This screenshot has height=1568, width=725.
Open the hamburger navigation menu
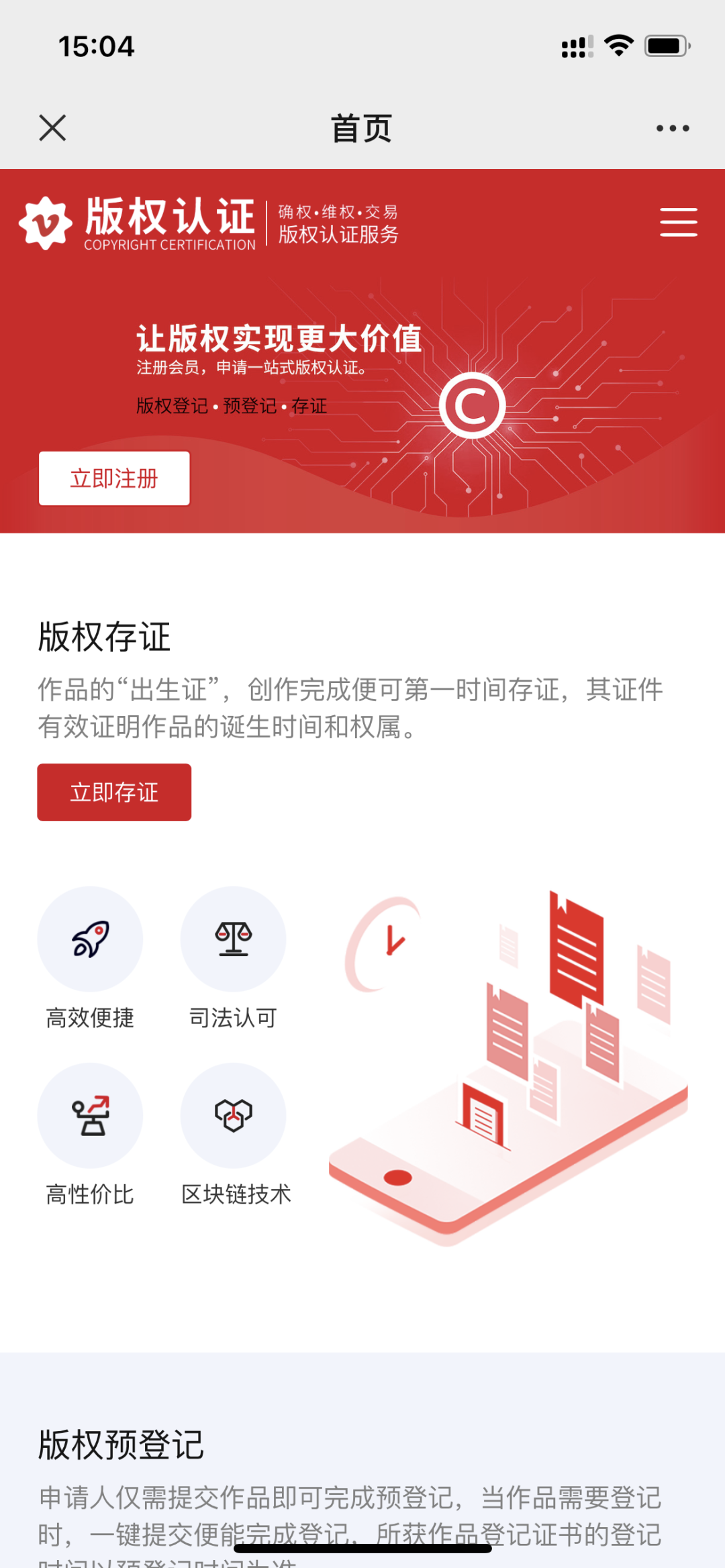[678, 222]
